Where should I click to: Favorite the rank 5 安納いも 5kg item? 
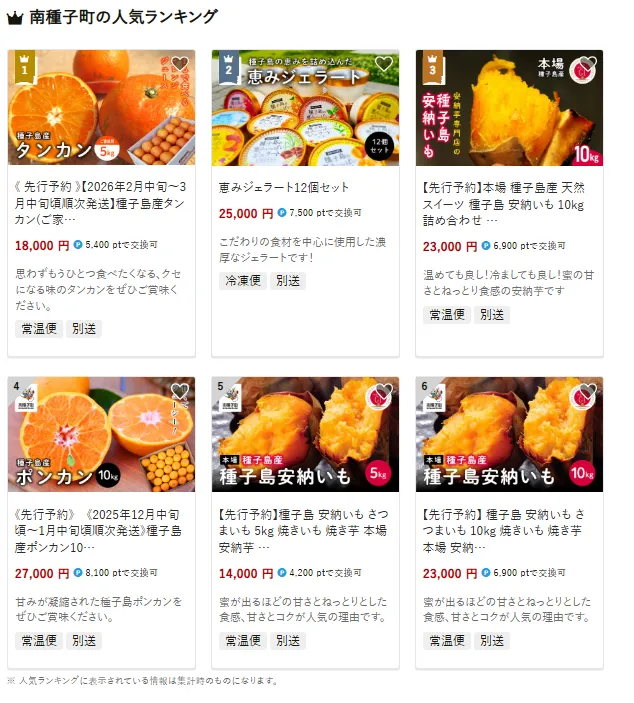click(x=384, y=392)
